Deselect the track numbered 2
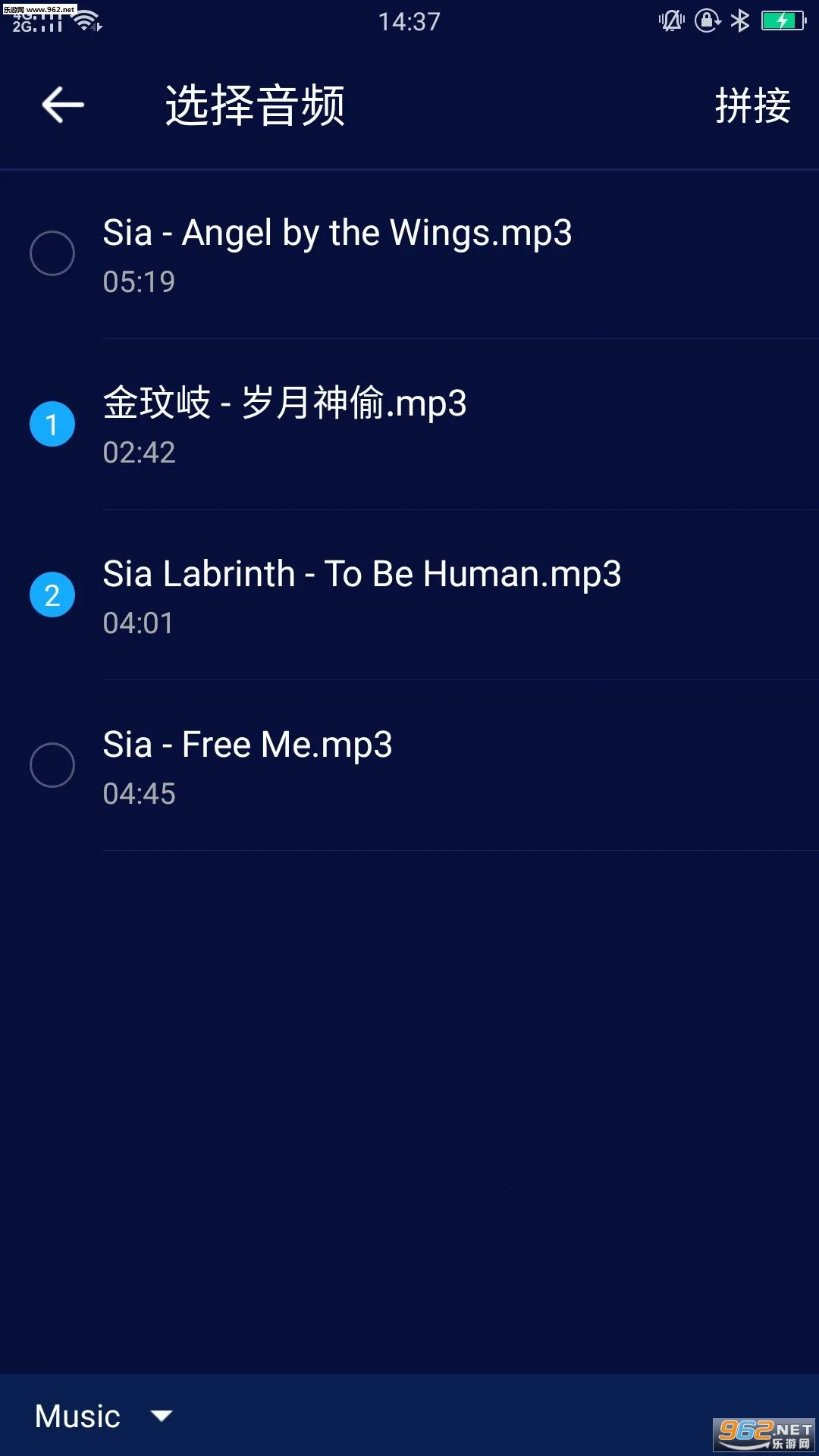819x1456 pixels. point(52,594)
